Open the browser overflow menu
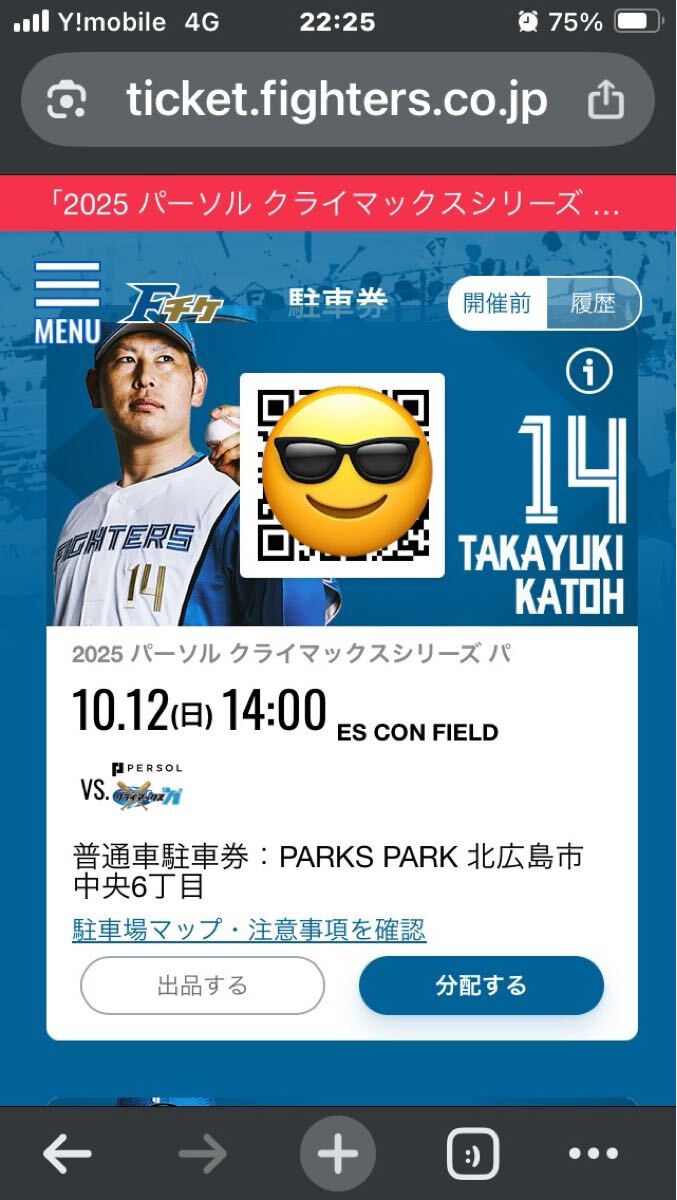The width and height of the screenshot is (677, 1200). point(593,1155)
